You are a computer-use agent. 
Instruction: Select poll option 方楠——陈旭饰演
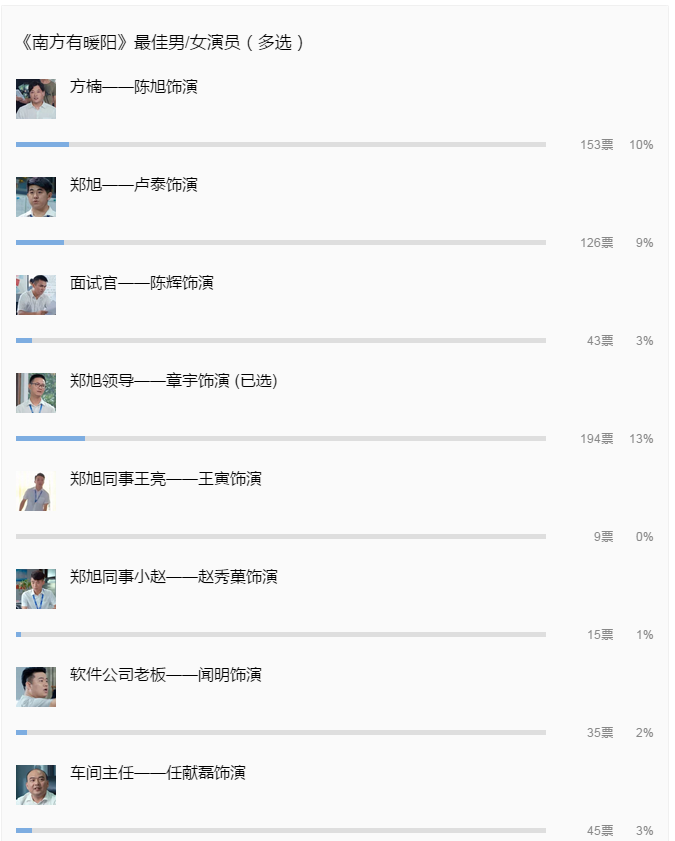click(x=134, y=87)
